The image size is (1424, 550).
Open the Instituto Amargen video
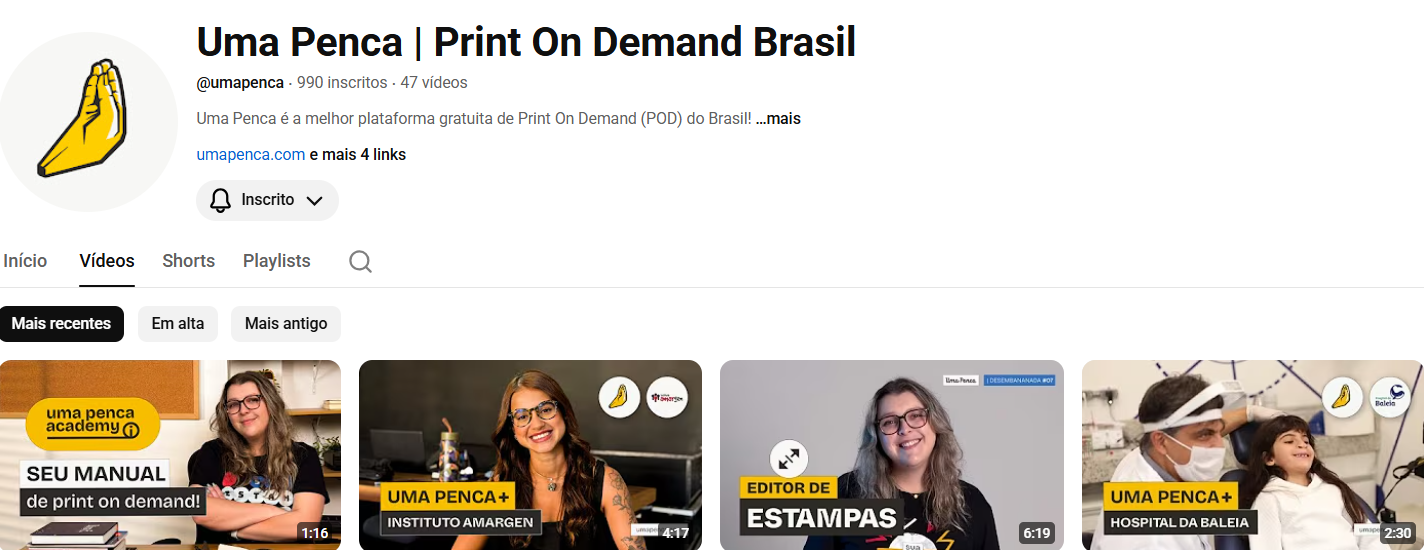530,455
